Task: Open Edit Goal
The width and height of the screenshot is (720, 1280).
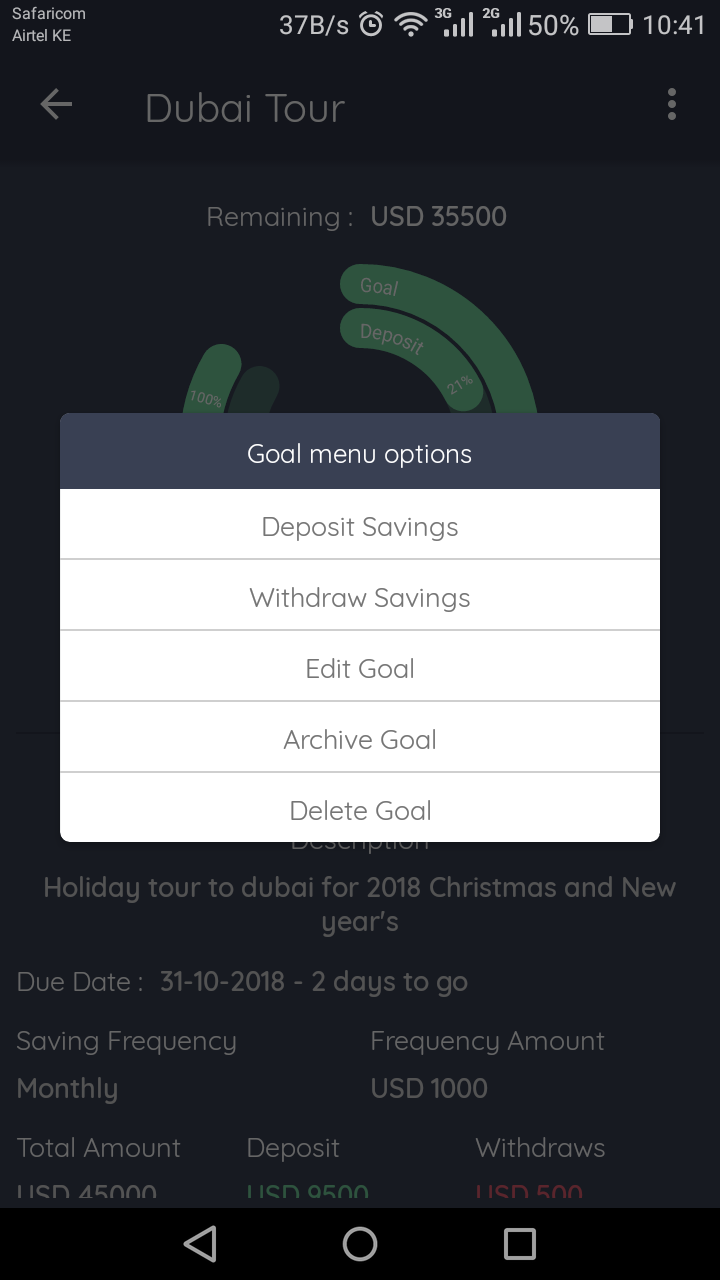Action: point(360,668)
